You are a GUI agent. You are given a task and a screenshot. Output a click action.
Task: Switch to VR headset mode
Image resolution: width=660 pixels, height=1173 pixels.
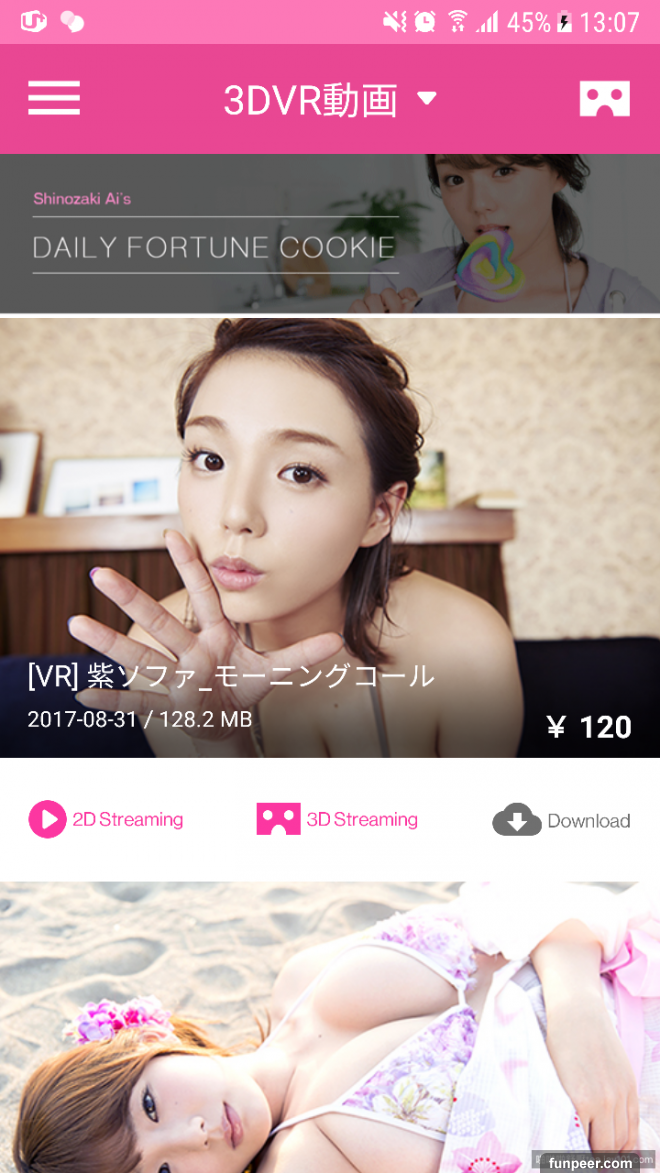point(604,98)
